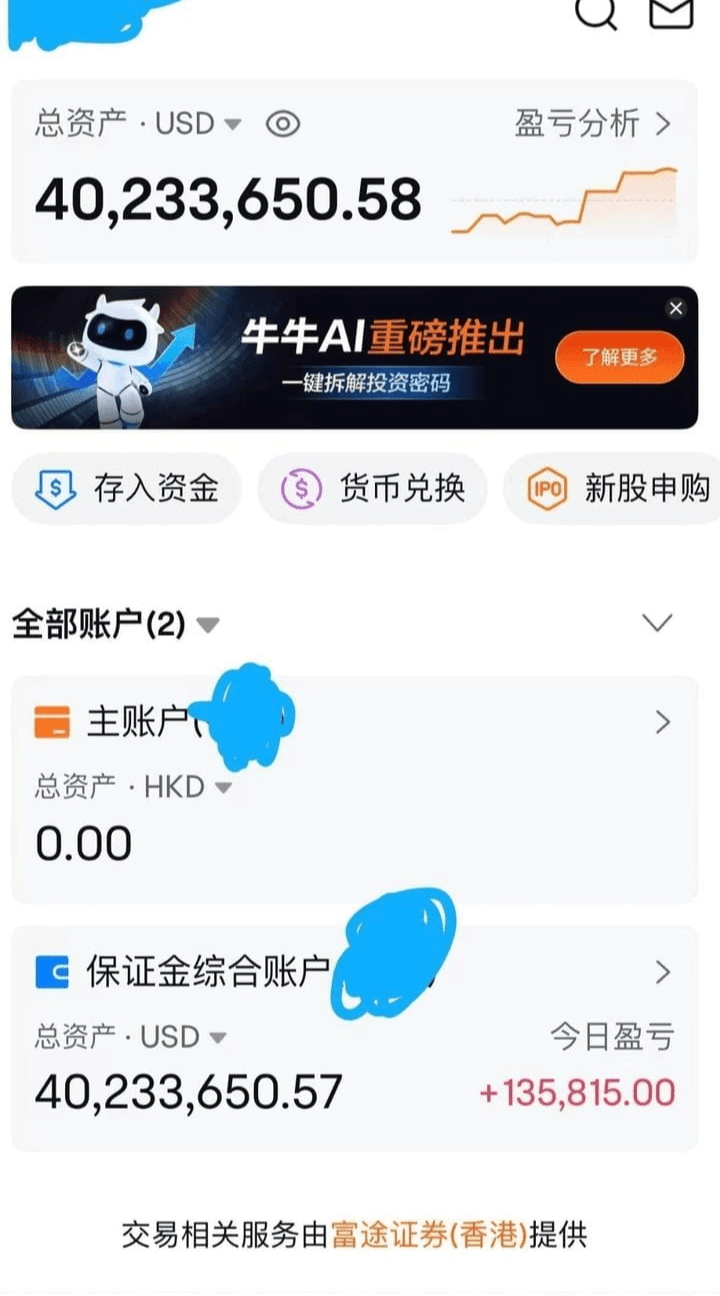Open the search icon

tap(596, 12)
